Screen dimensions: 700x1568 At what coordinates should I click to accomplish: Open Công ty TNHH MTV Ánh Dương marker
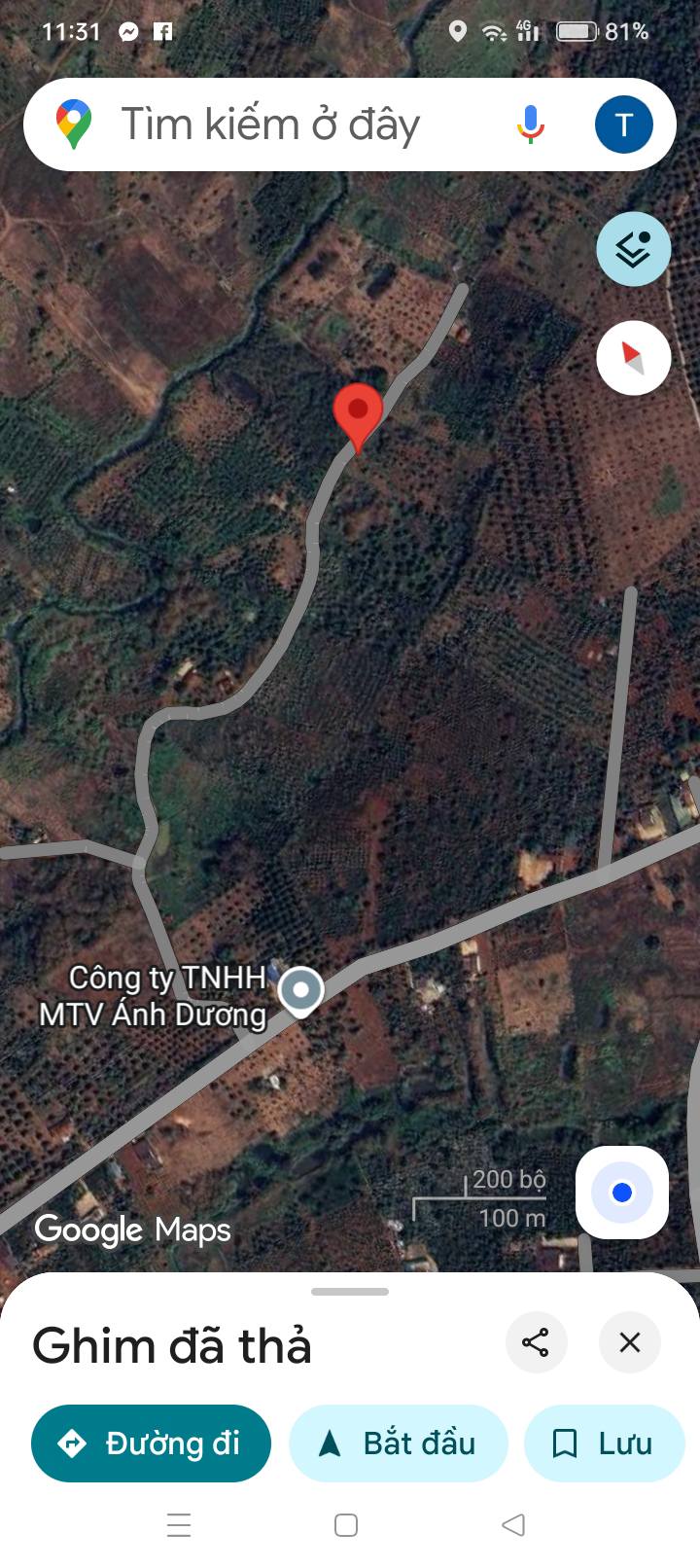(300, 992)
